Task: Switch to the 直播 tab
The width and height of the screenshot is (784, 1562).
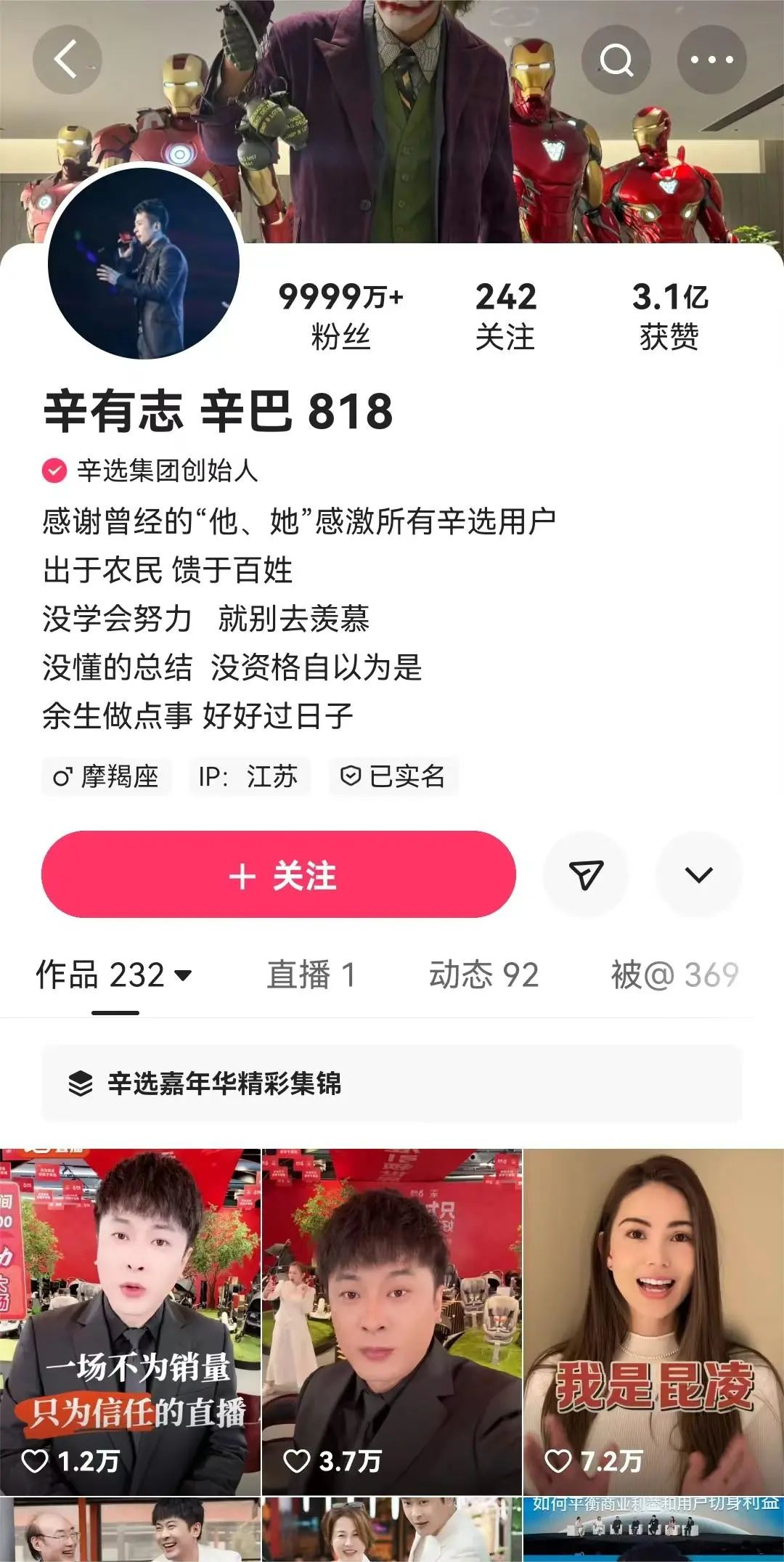Action: click(x=311, y=975)
